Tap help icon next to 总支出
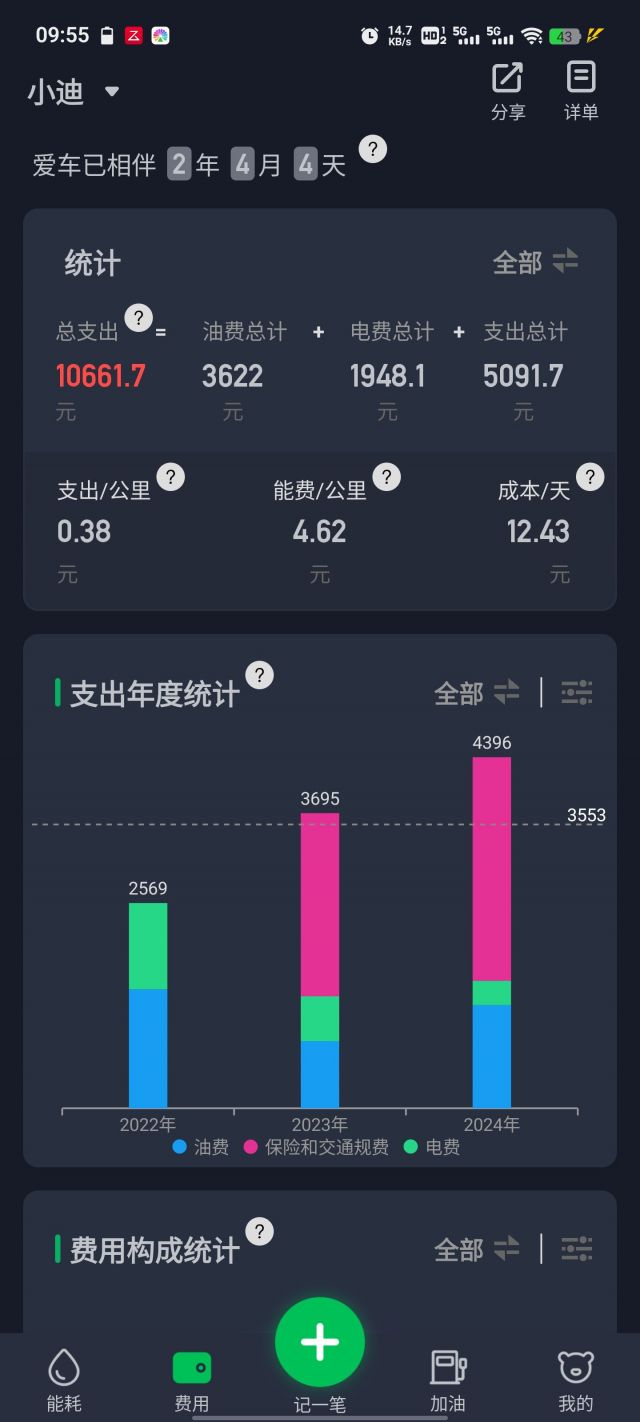The width and height of the screenshot is (640, 1422). (138, 318)
